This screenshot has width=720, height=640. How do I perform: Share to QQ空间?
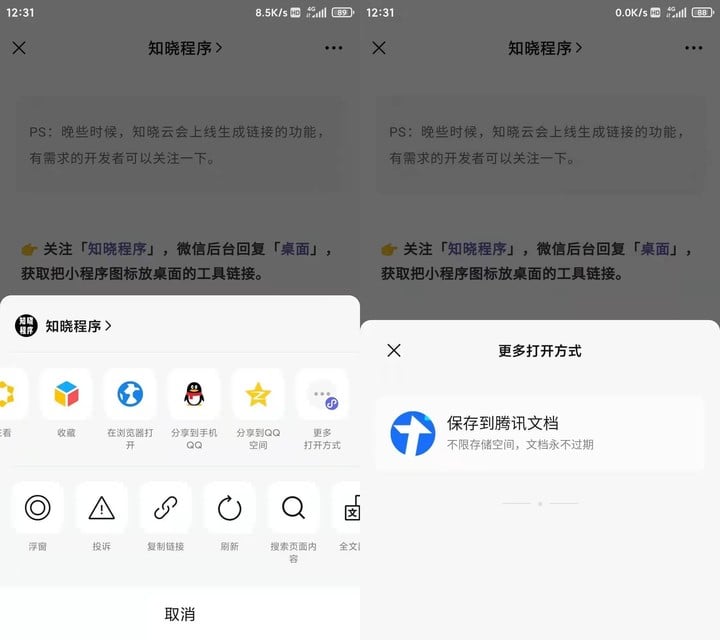258,395
